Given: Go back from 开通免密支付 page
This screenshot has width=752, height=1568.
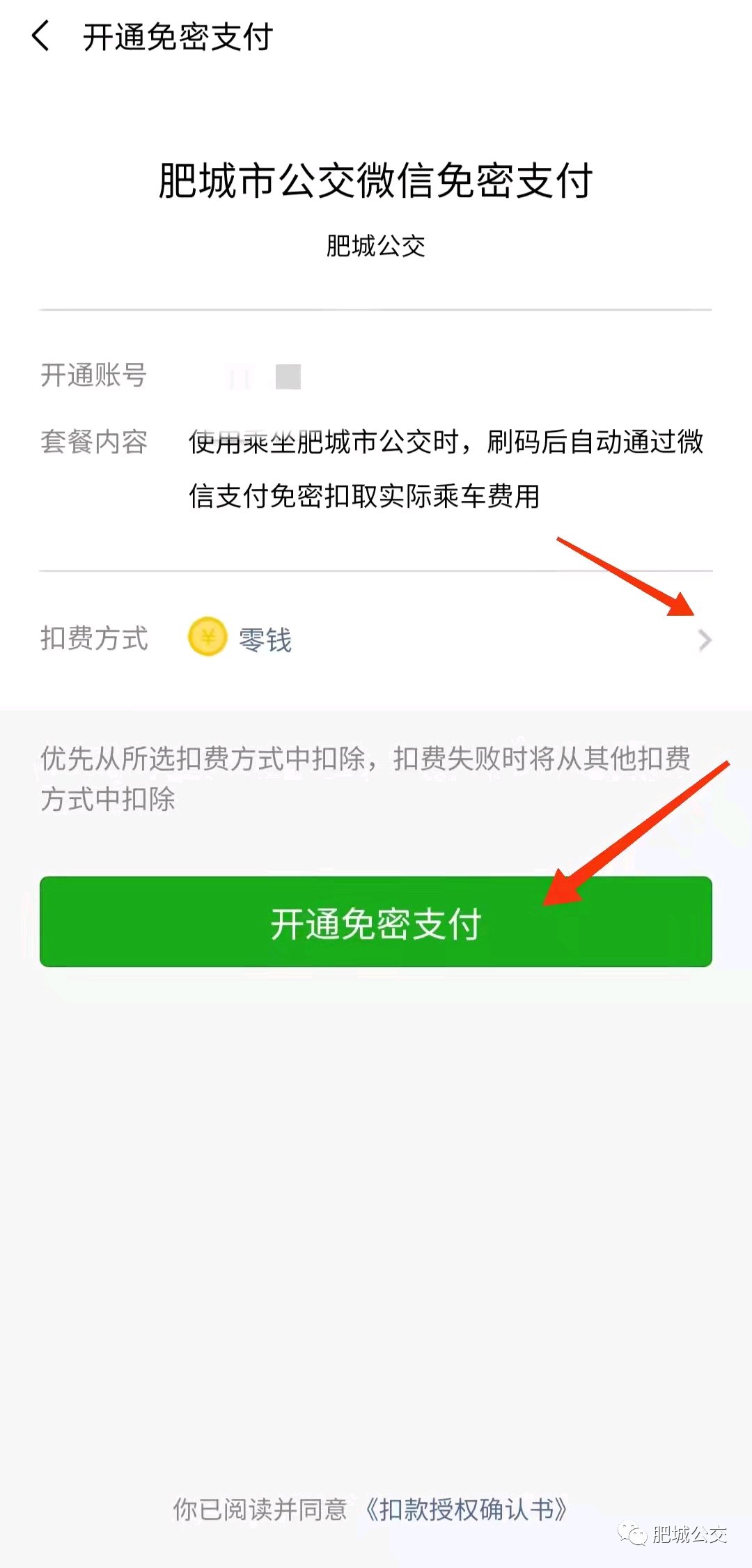Looking at the screenshot, I should click(x=40, y=36).
